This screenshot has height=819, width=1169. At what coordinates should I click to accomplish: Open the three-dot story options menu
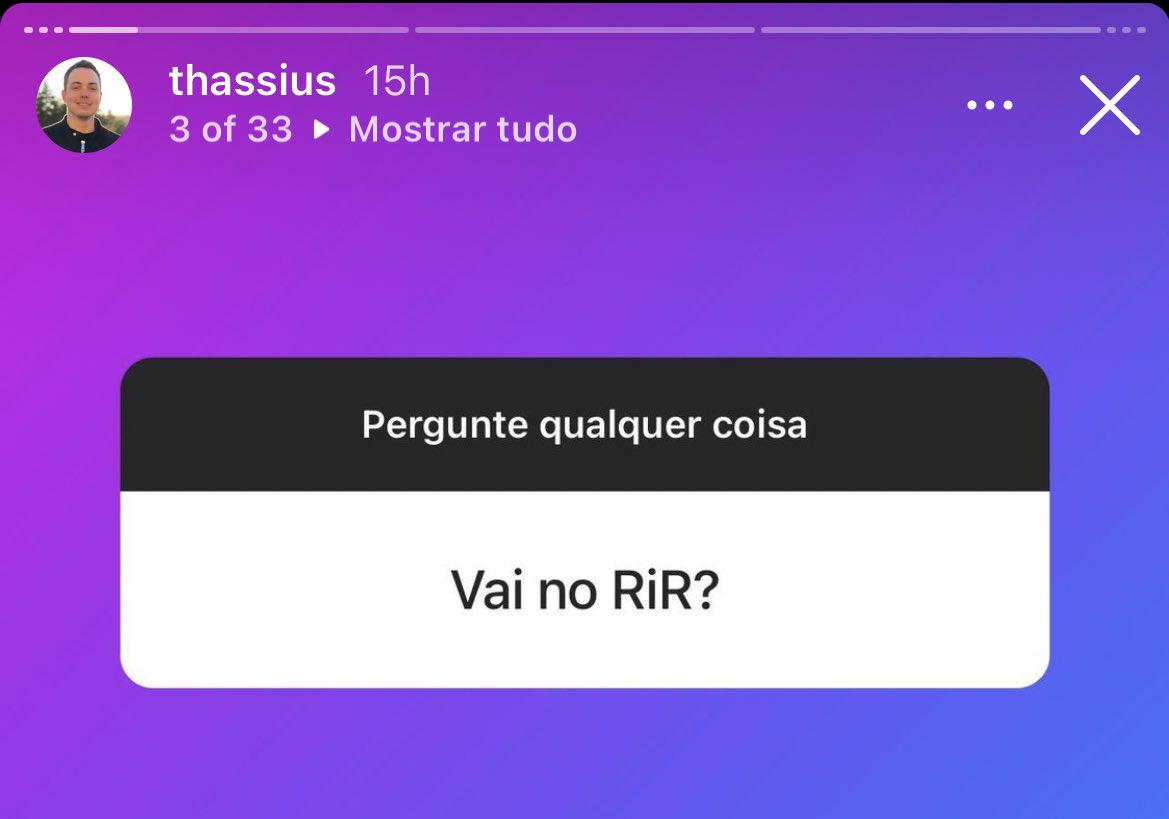pyautogui.click(x=990, y=105)
